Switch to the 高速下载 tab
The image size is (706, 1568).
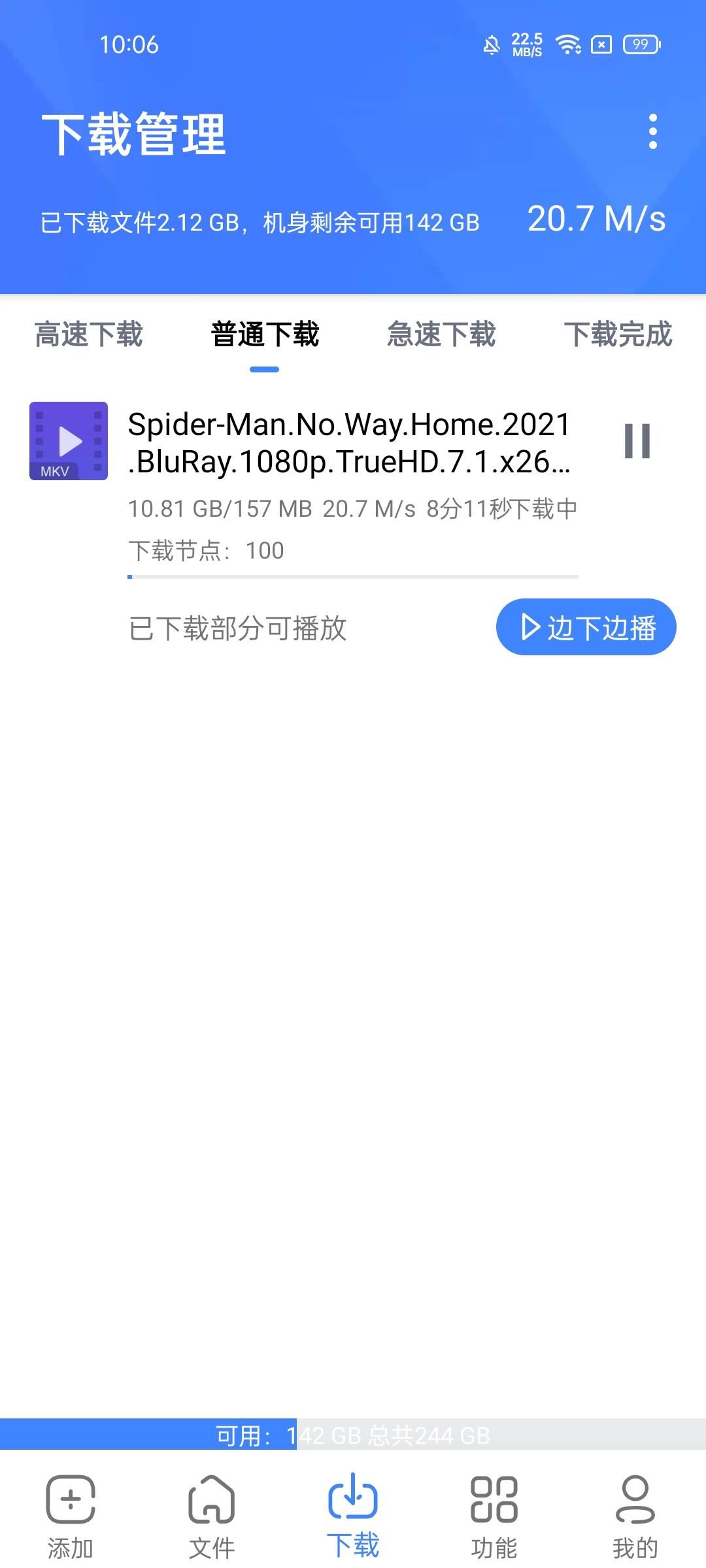pos(89,335)
